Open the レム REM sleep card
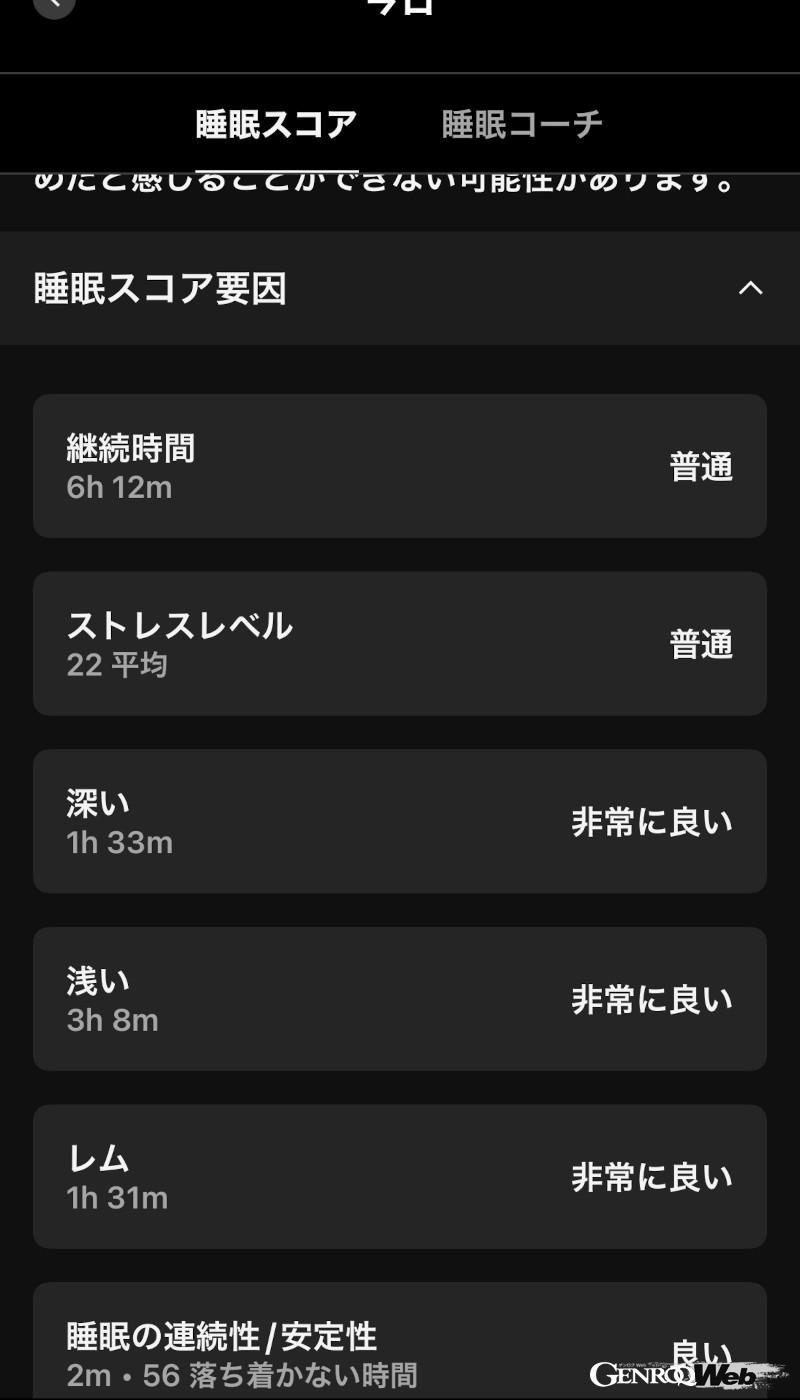Screen dimensions: 800x1400 coord(400,1176)
